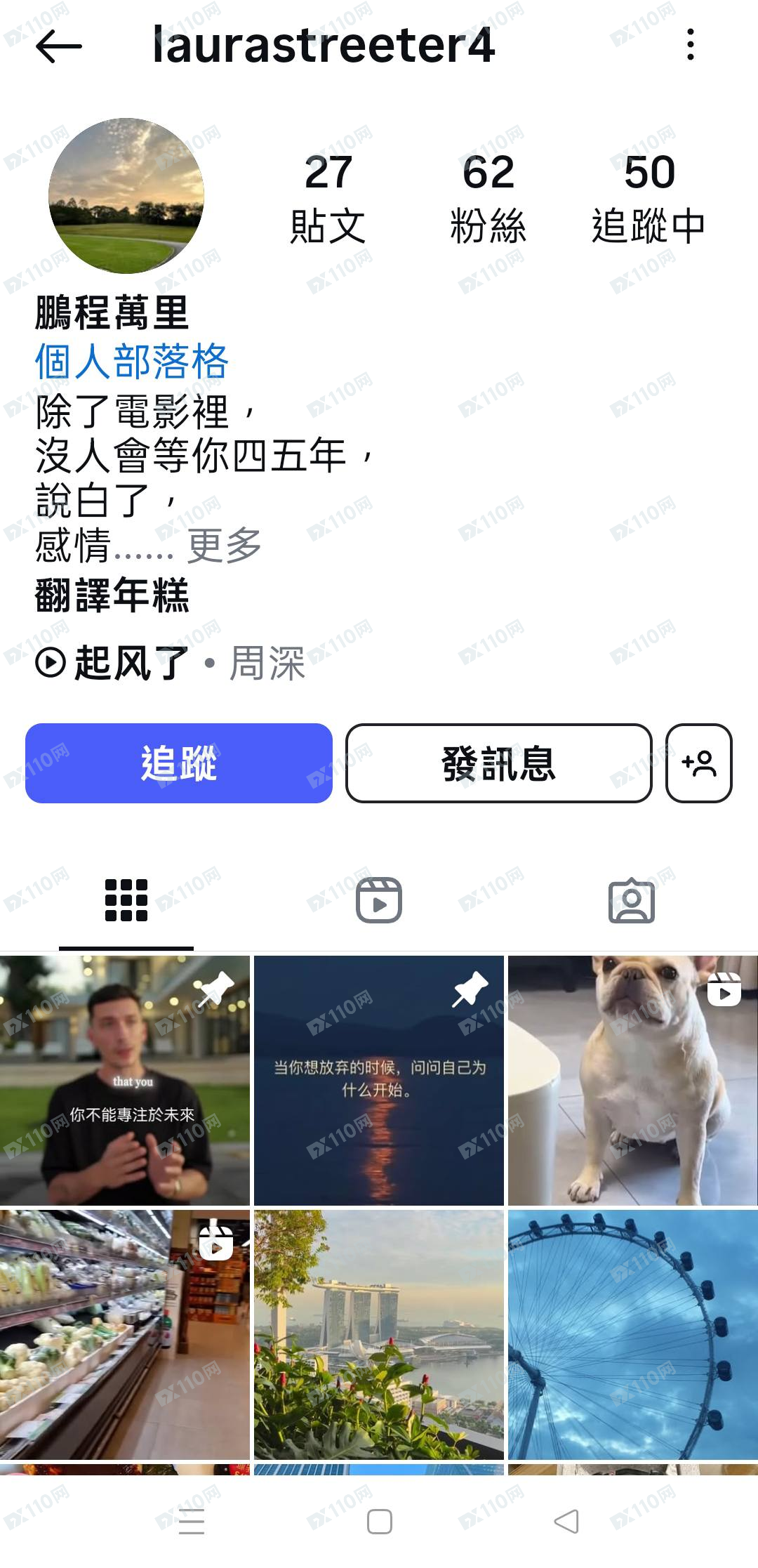Switch to the Reels tab
The image size is (758, 1568).
click(x=379, y=900)
